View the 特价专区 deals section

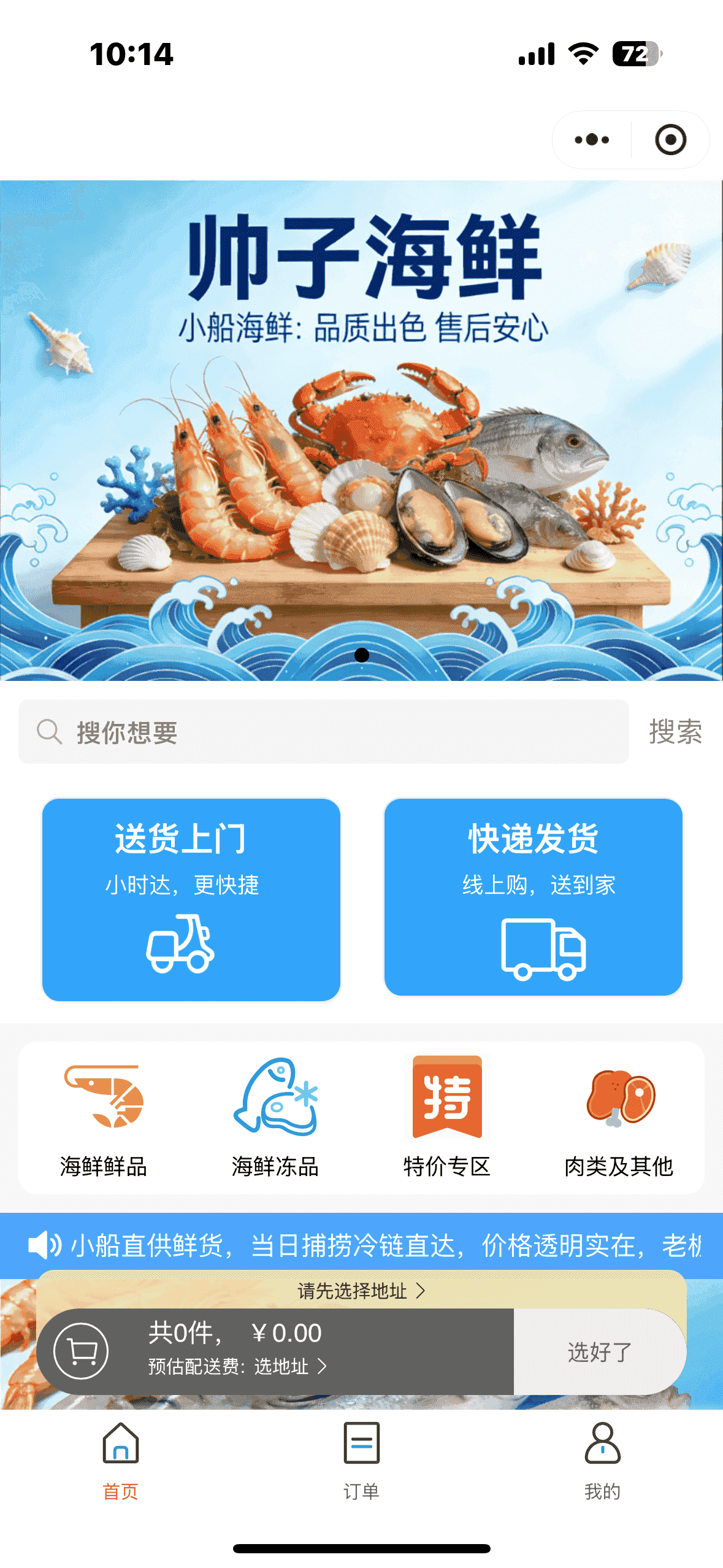[x=447, y=1118]
